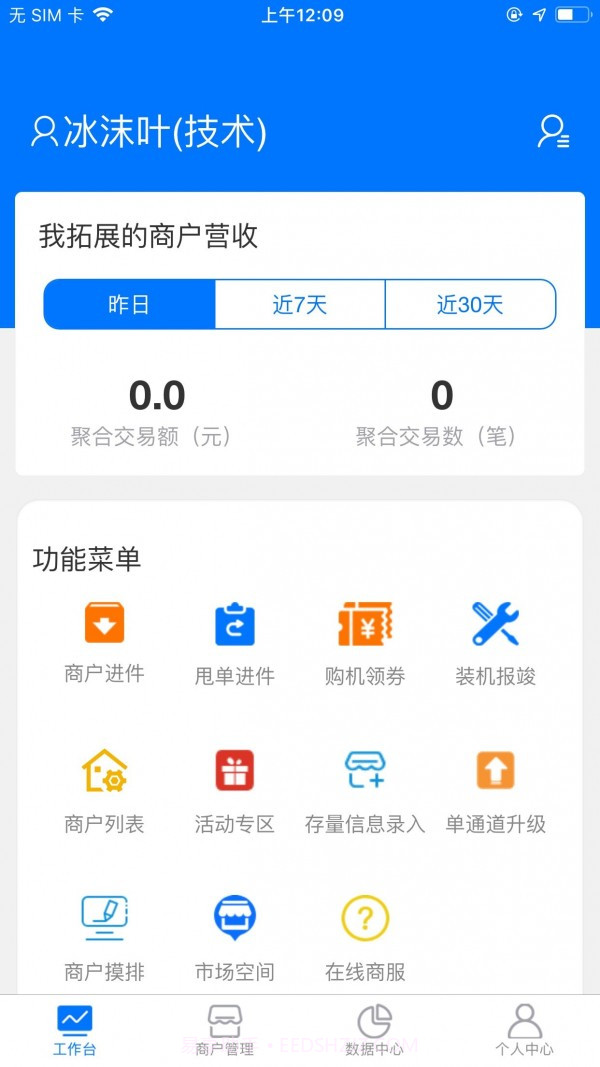Contact 在线商服 online support
Image resolution: width=600 pixels, height=1067 pixels.
point(365,937)
